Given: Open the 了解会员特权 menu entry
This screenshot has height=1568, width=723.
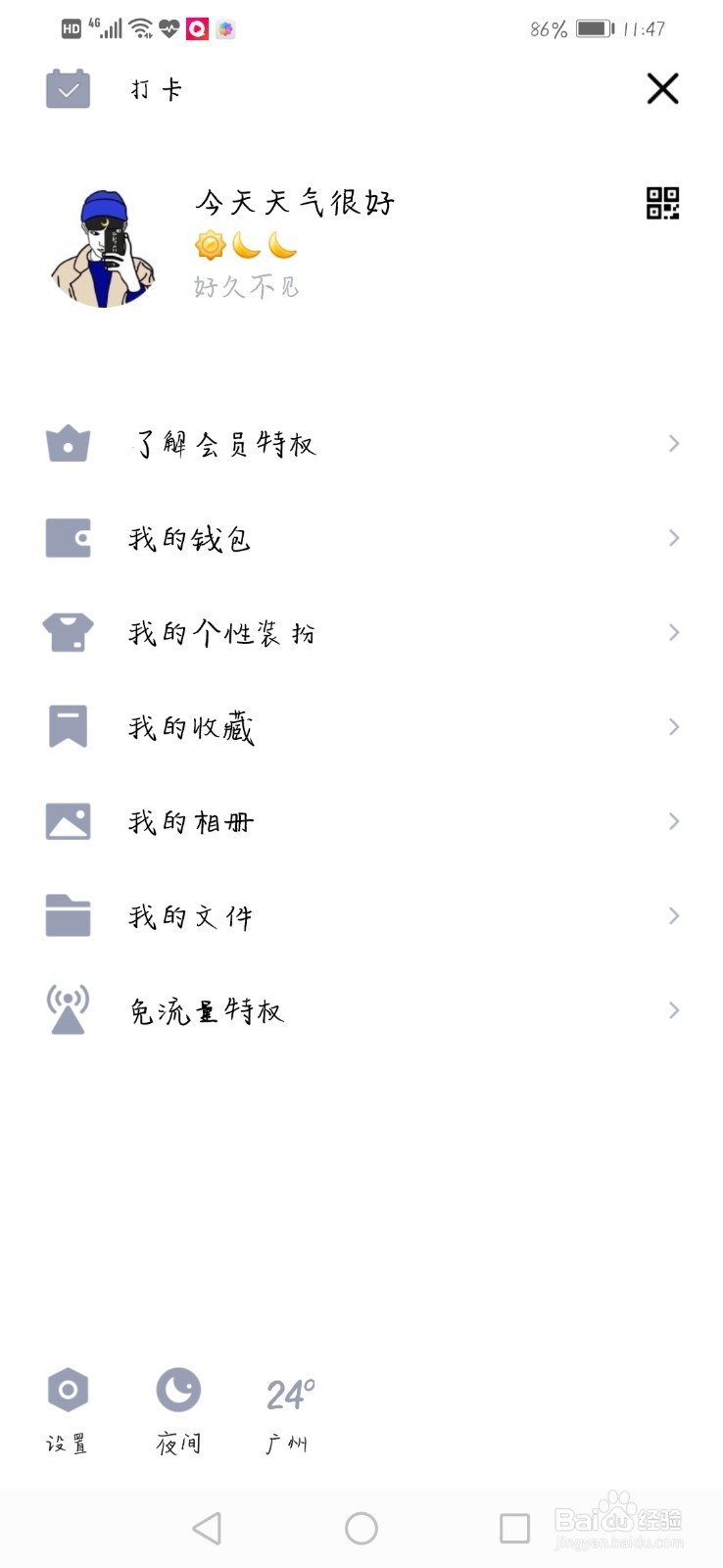Looking at the screenshot, I should [225, 443].
